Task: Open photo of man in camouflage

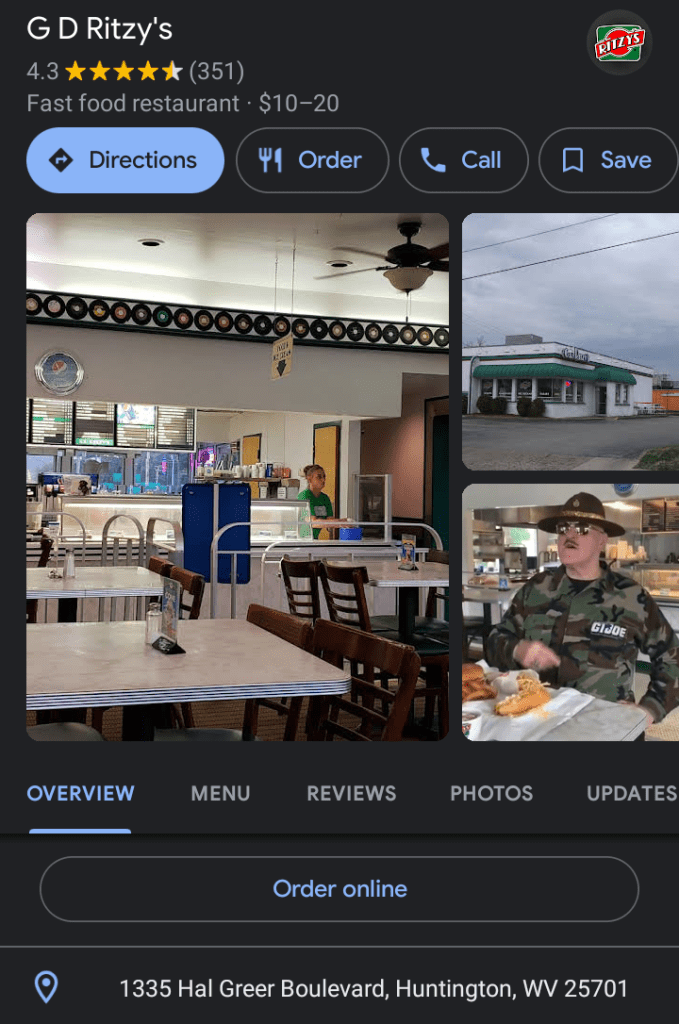Action: pyautogui.click(x=570, y=612)
